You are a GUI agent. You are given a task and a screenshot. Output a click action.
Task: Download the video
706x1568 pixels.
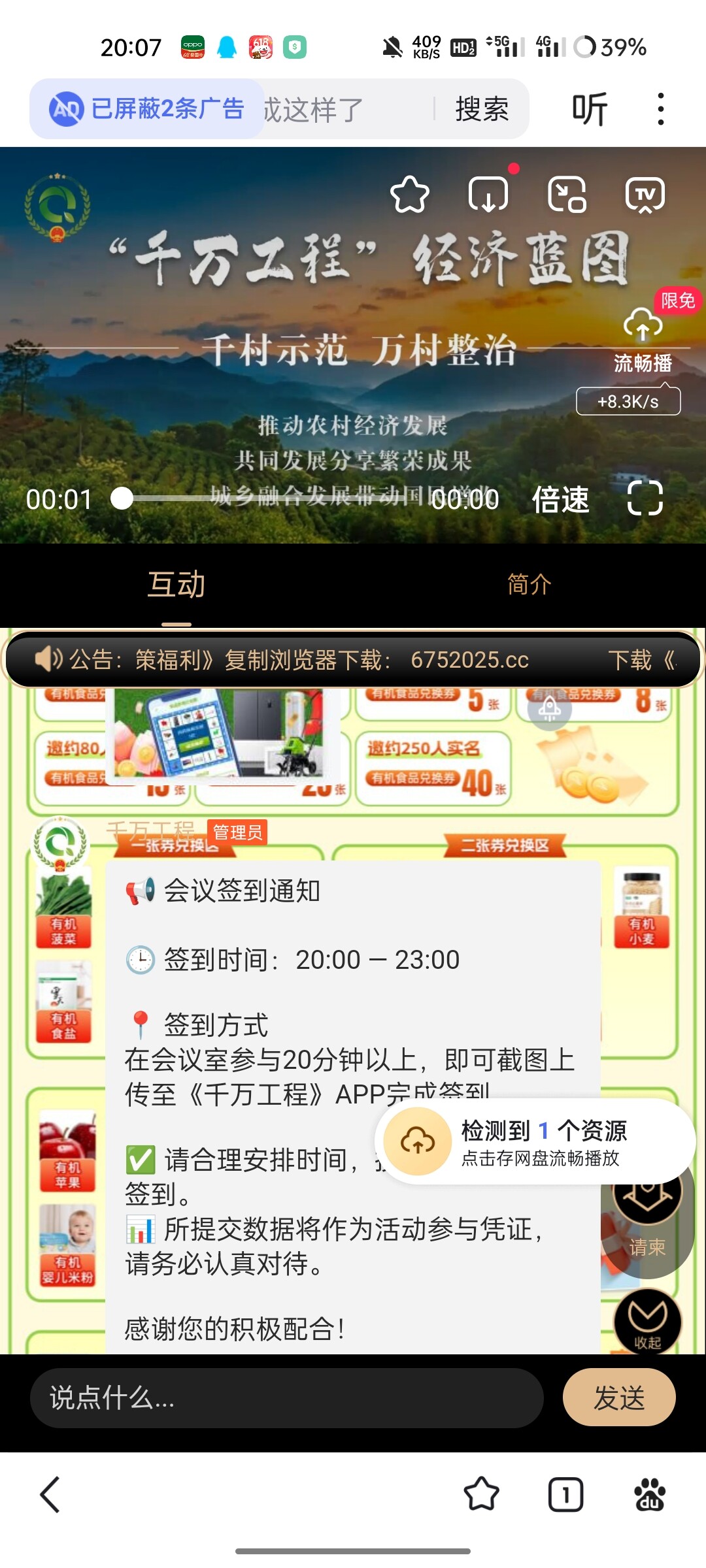click(488, 195)
